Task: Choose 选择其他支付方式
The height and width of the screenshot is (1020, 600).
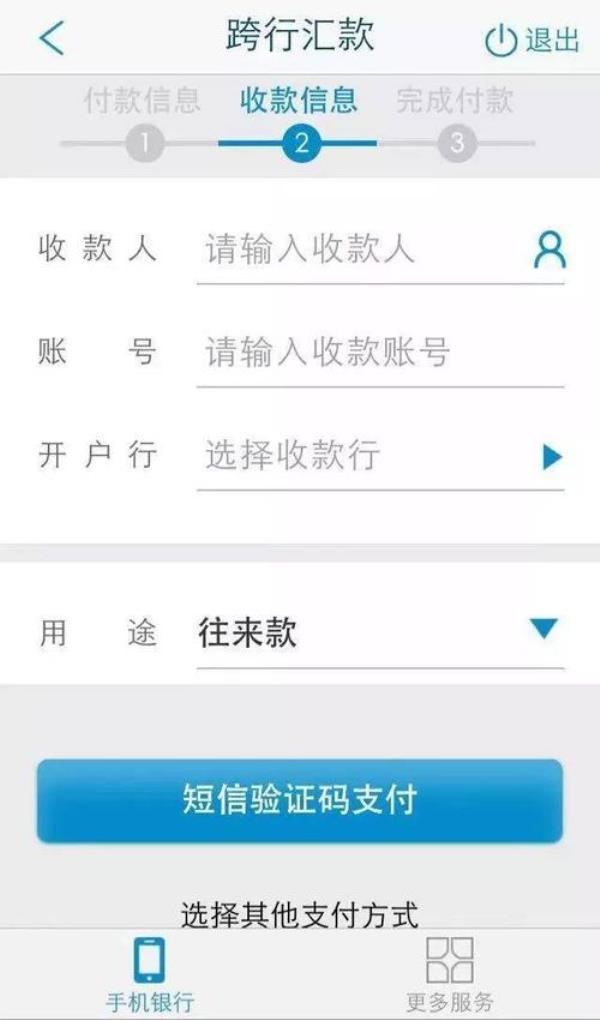Action: click(x=299, y=911)
